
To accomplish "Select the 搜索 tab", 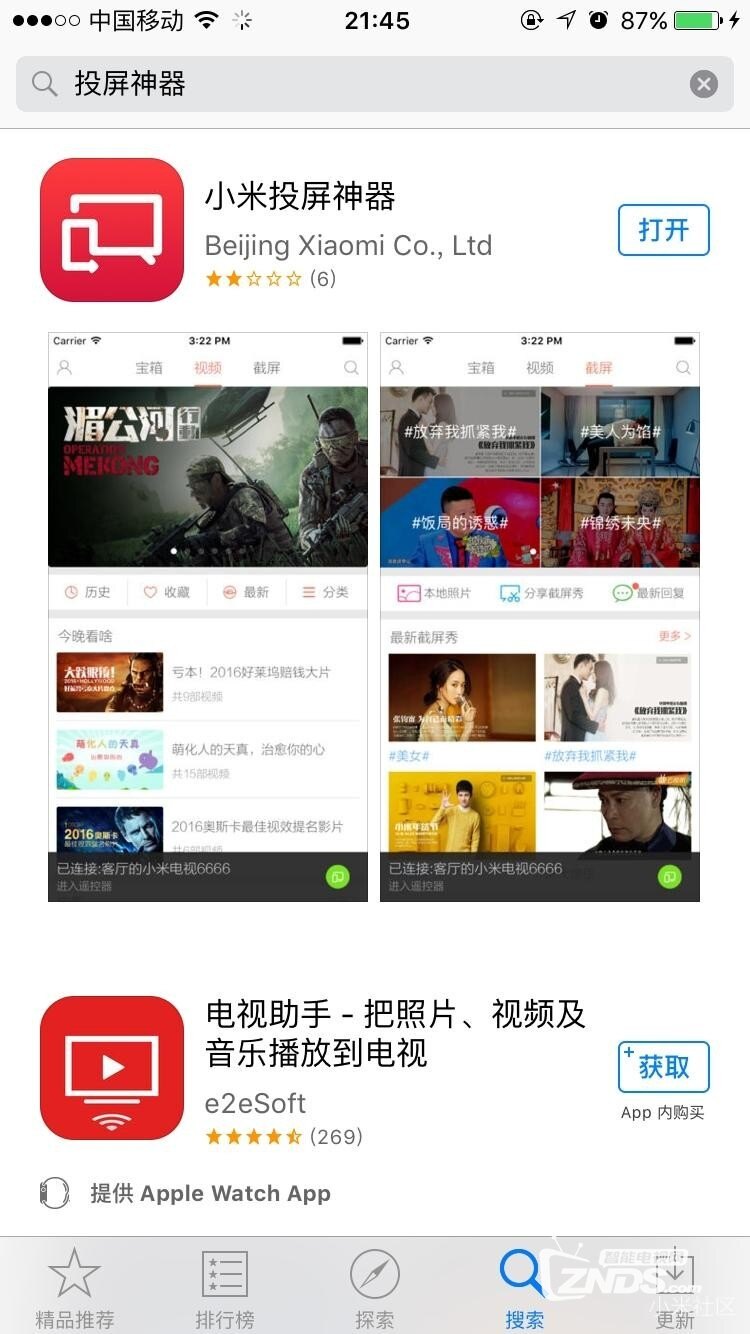I will 524,1288.
